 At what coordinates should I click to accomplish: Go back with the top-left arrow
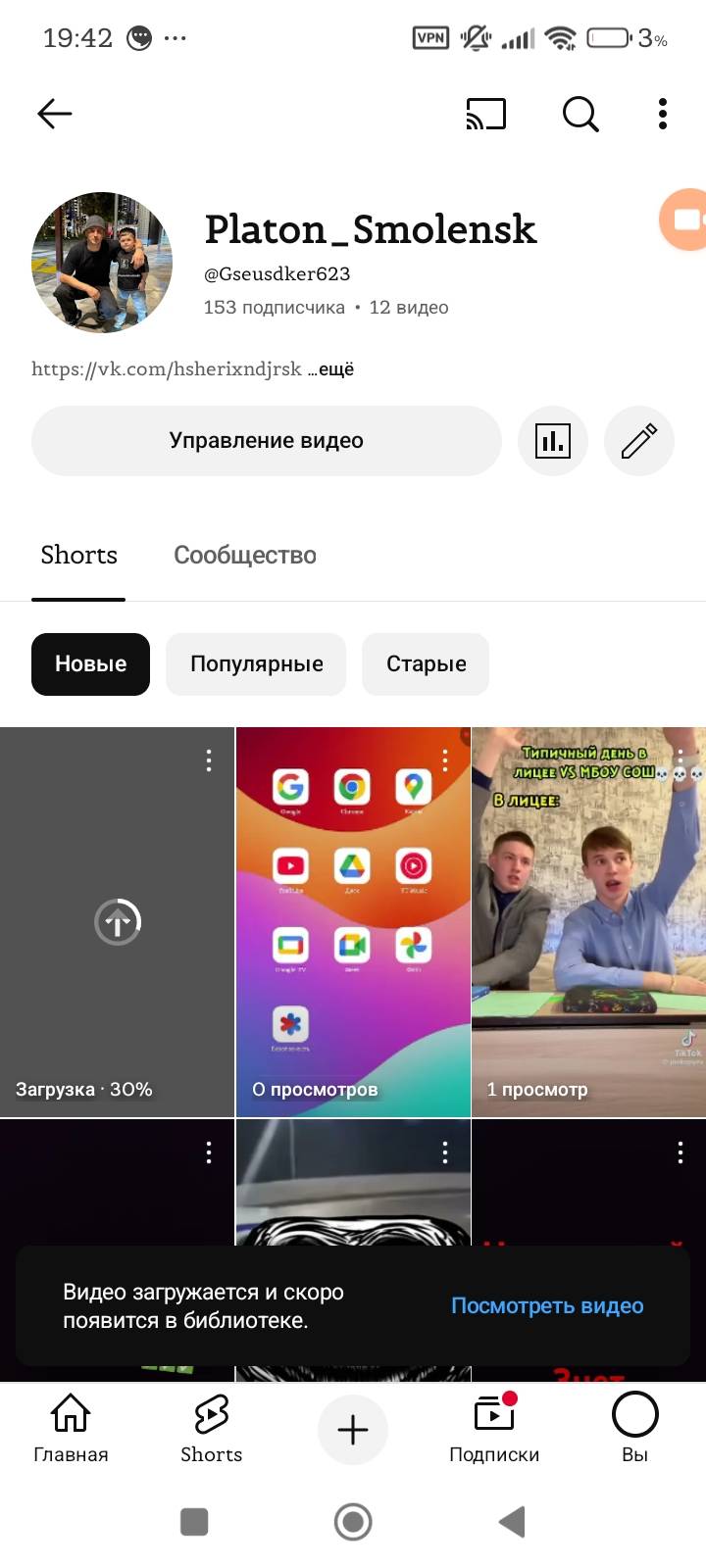tap(55, 114)
